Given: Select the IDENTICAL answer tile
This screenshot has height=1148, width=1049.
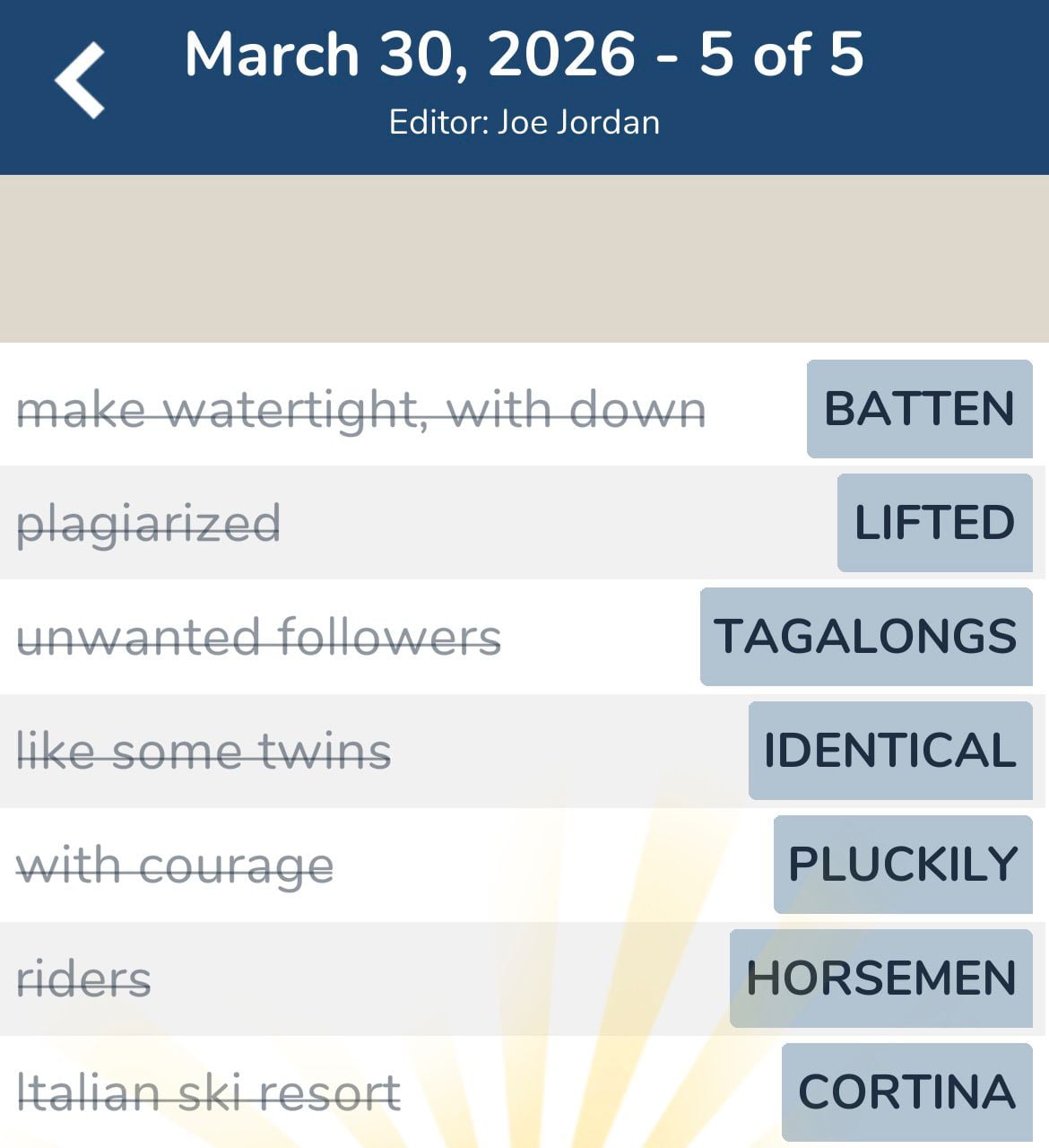Looking at the screenshot, I should point(889,750).
